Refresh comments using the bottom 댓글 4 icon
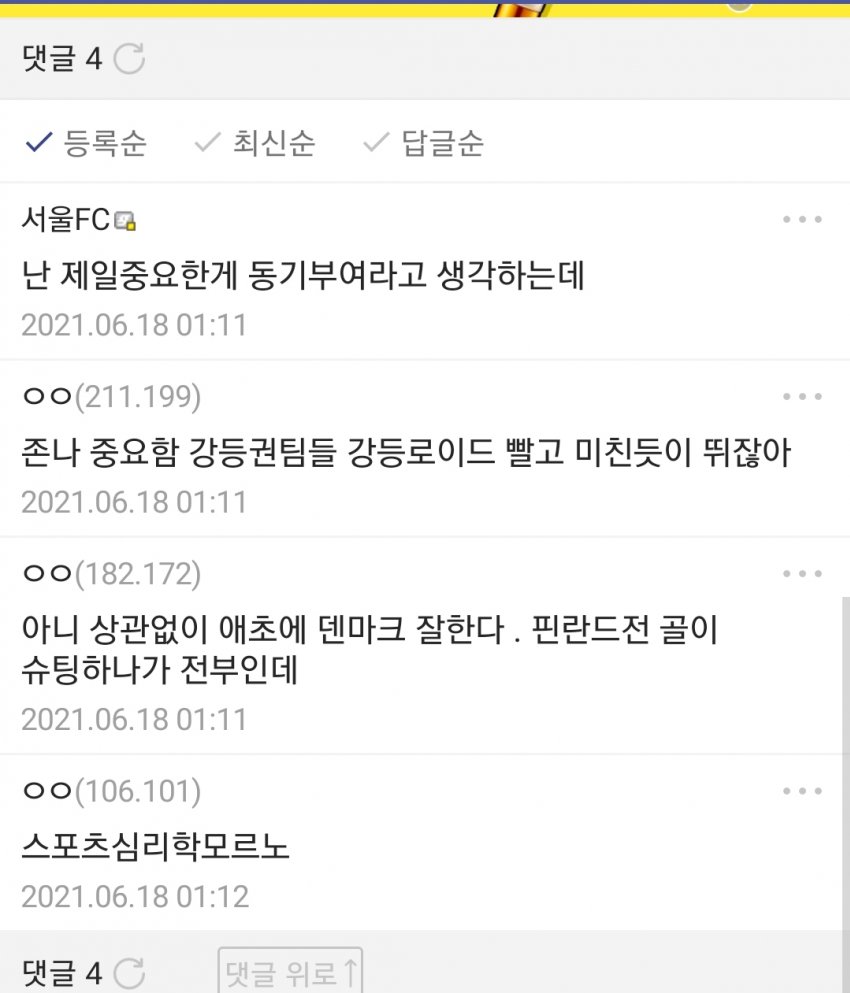Image resolution: width=850 pixels, height=993 pixels. 129,972
